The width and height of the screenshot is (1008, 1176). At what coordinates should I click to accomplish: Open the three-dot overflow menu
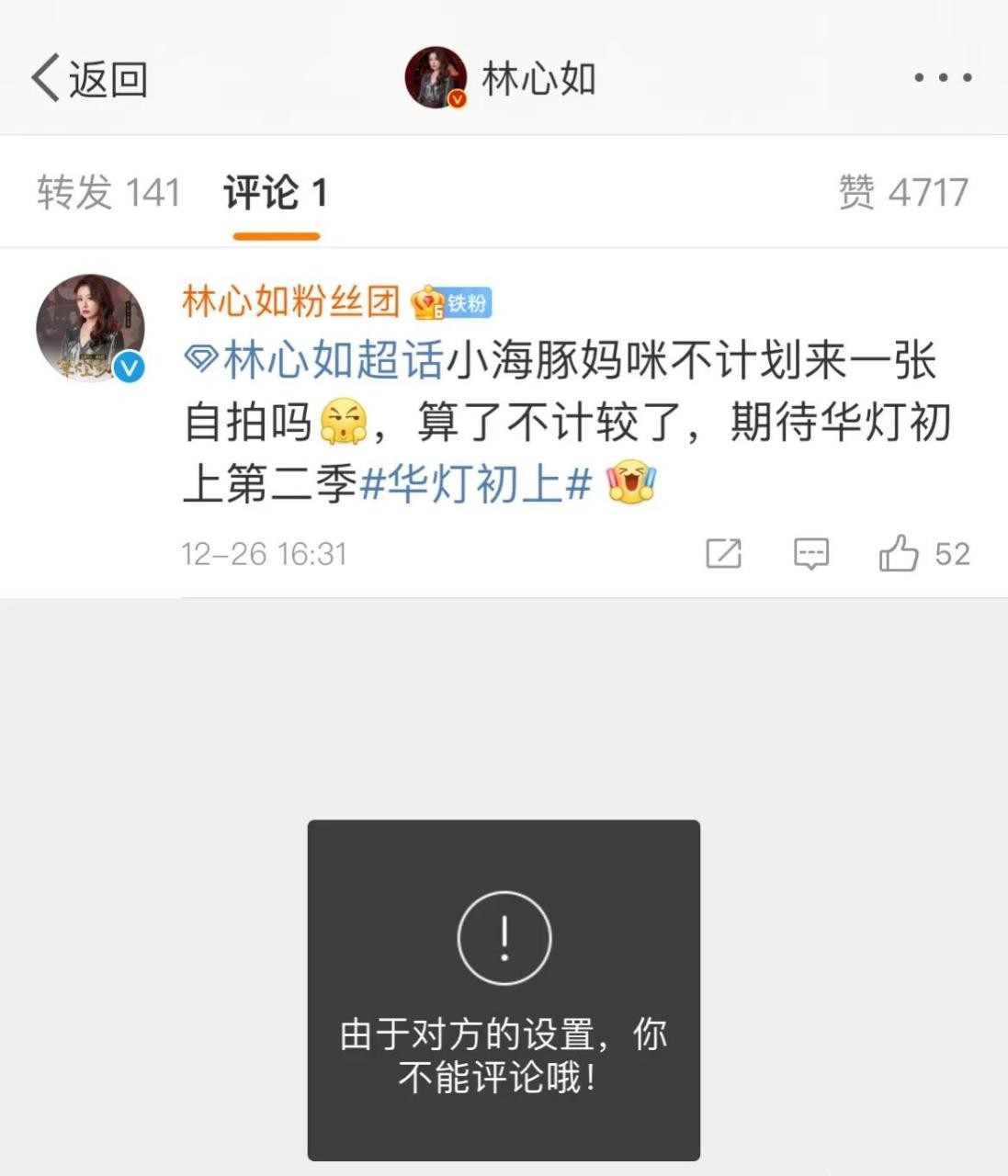pyautogui.click(x=943, y=78)
